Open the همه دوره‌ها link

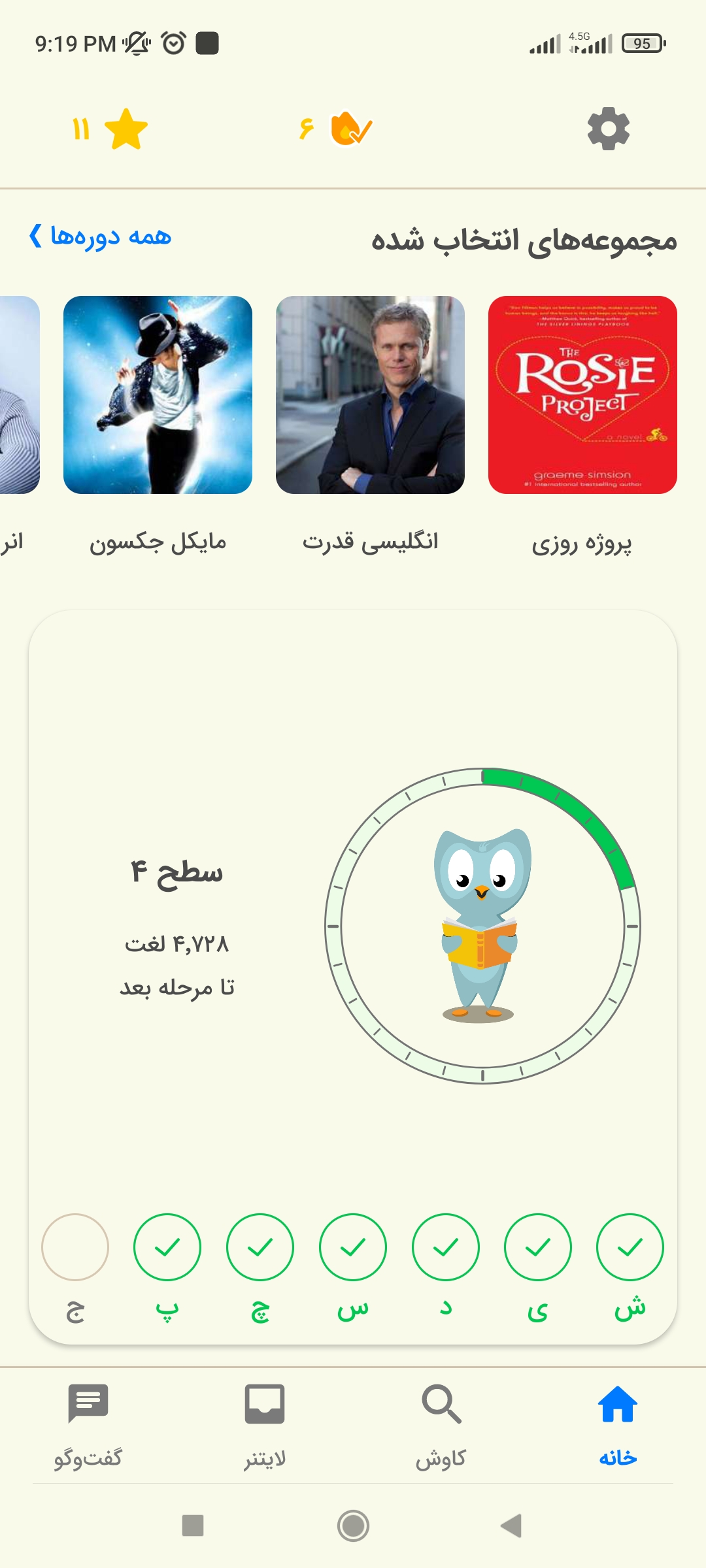[100, 236]
